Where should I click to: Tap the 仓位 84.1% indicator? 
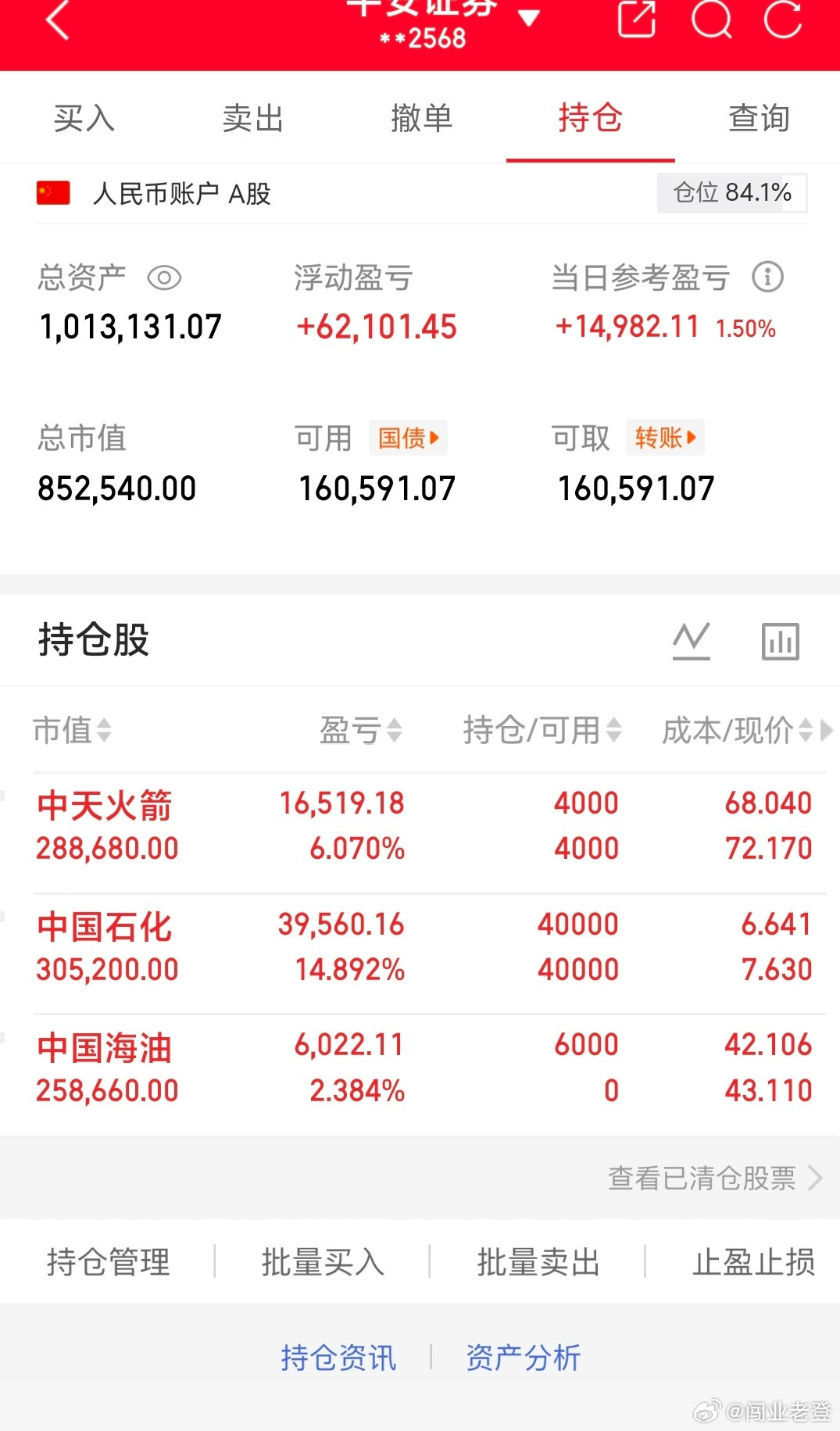coord(731,191)
